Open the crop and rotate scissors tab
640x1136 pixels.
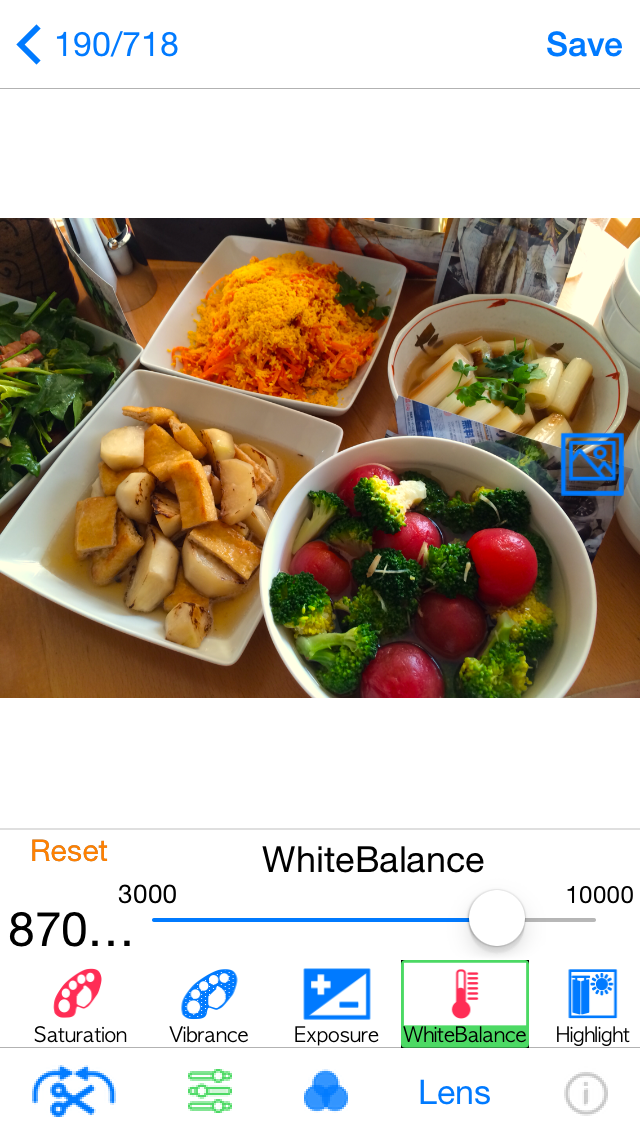73,1092
